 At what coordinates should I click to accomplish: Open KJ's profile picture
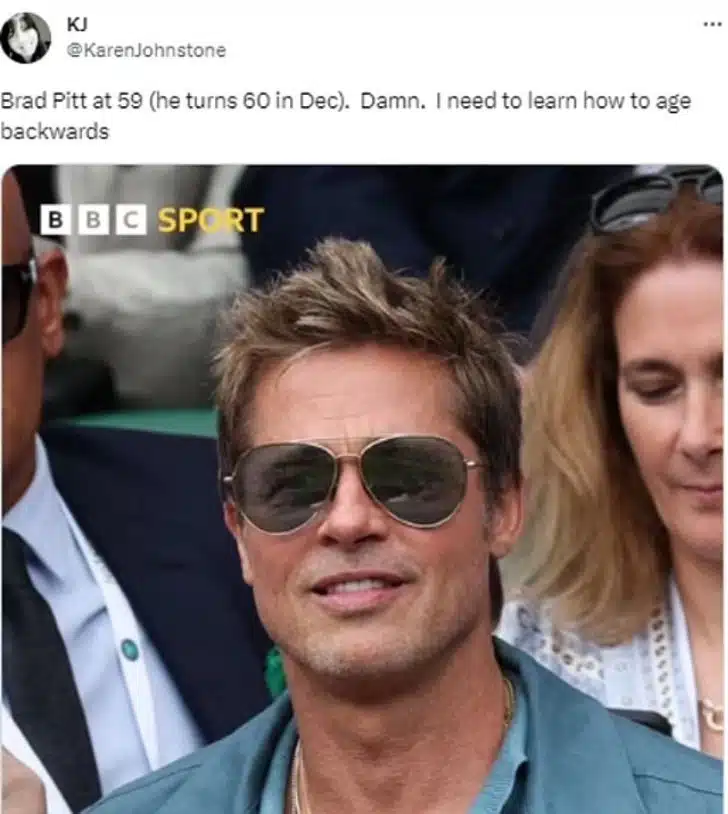tap(26, 38)
